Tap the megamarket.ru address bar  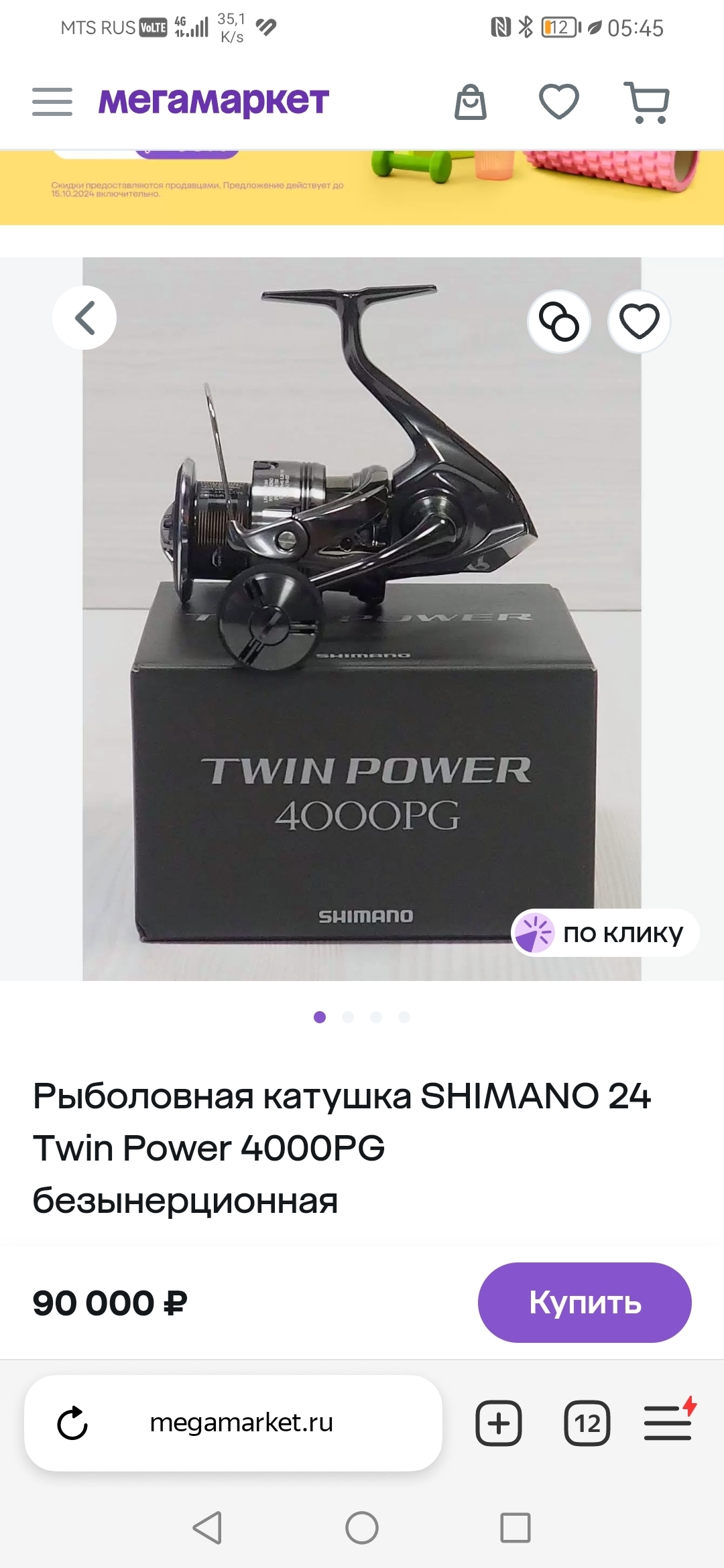(x=241, y=1423)
